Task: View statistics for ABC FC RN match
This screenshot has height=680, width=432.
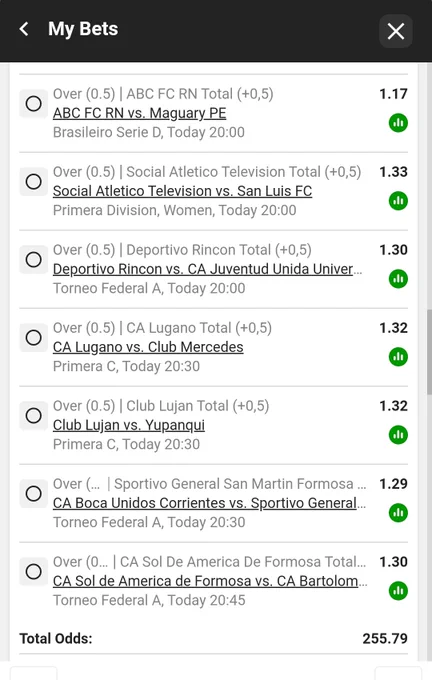Action: [x=398, y=123]
